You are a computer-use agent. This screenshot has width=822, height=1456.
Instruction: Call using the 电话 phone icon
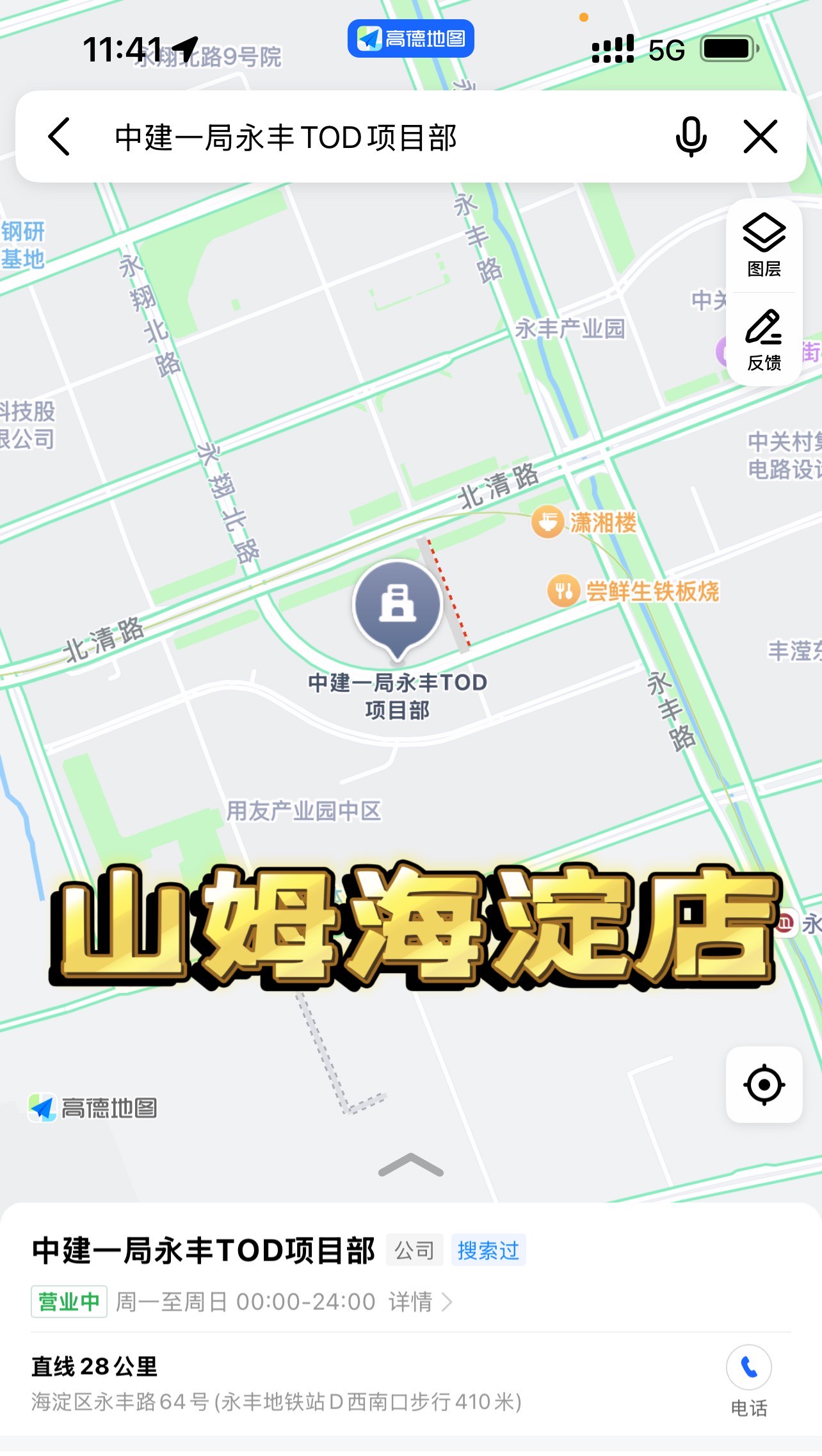[749, 1368]
